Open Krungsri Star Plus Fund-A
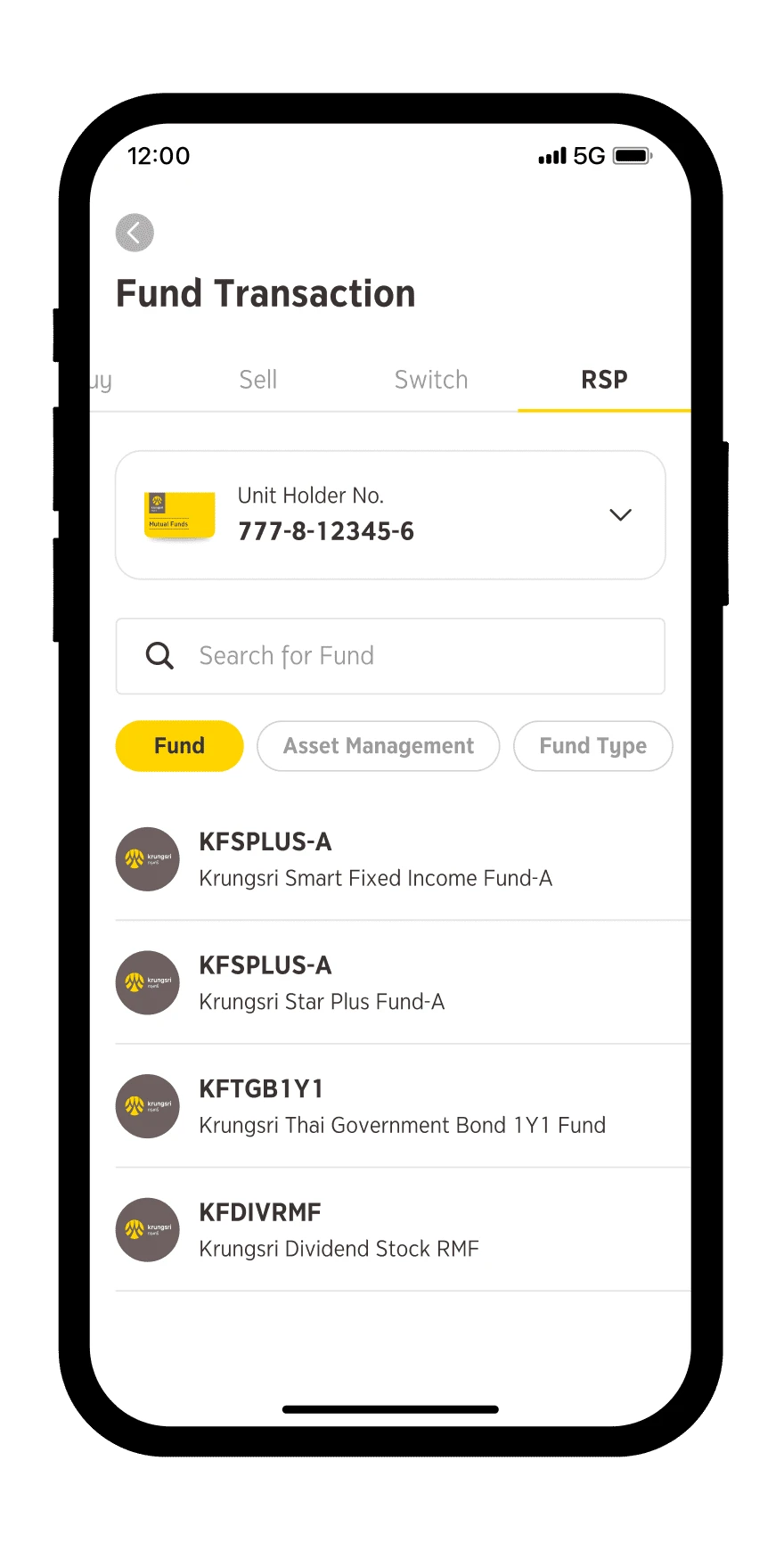This screenshot has width=784, height=1551. (403, 983)
